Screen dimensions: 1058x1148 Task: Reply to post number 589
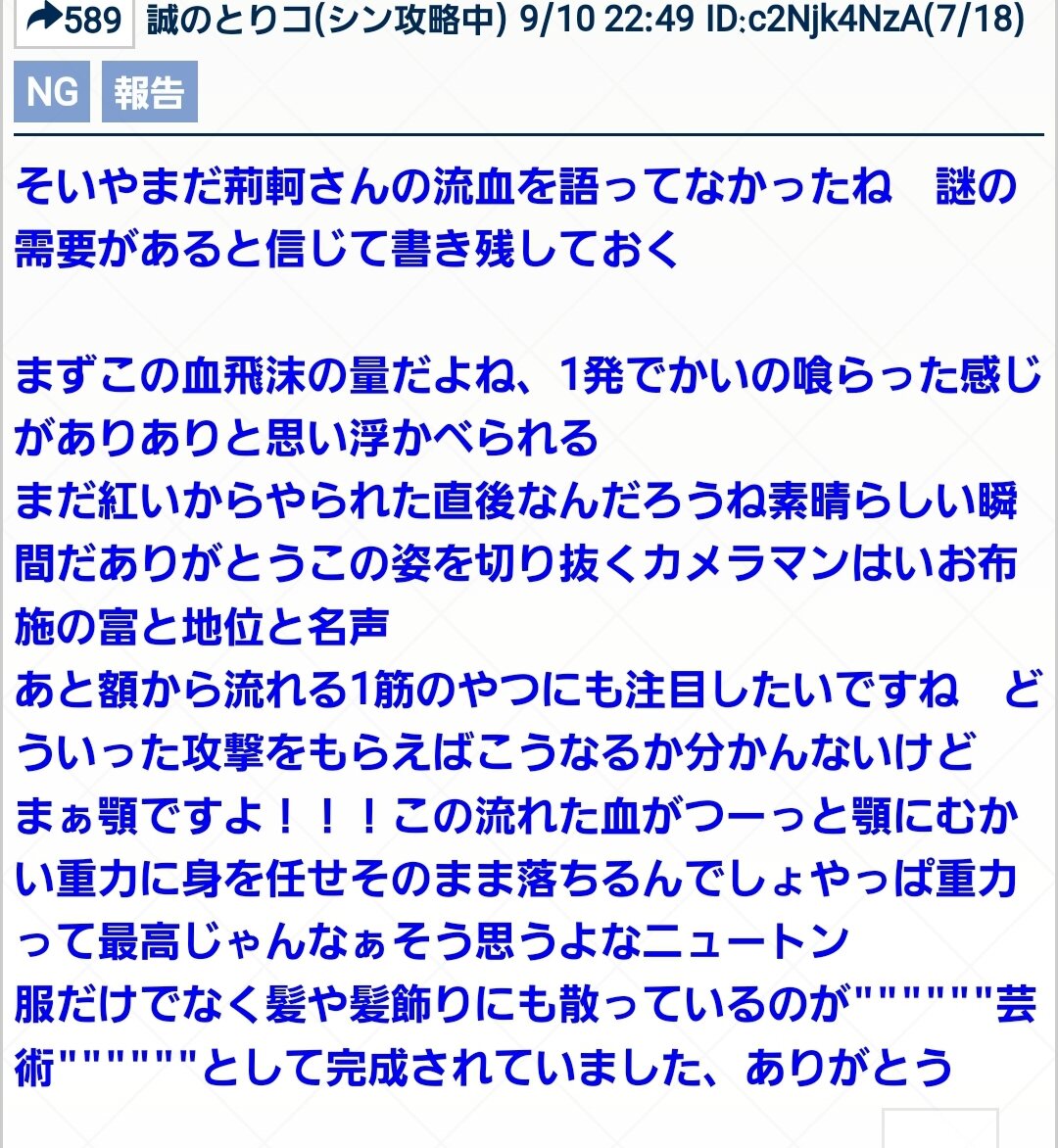coord(72,22)
